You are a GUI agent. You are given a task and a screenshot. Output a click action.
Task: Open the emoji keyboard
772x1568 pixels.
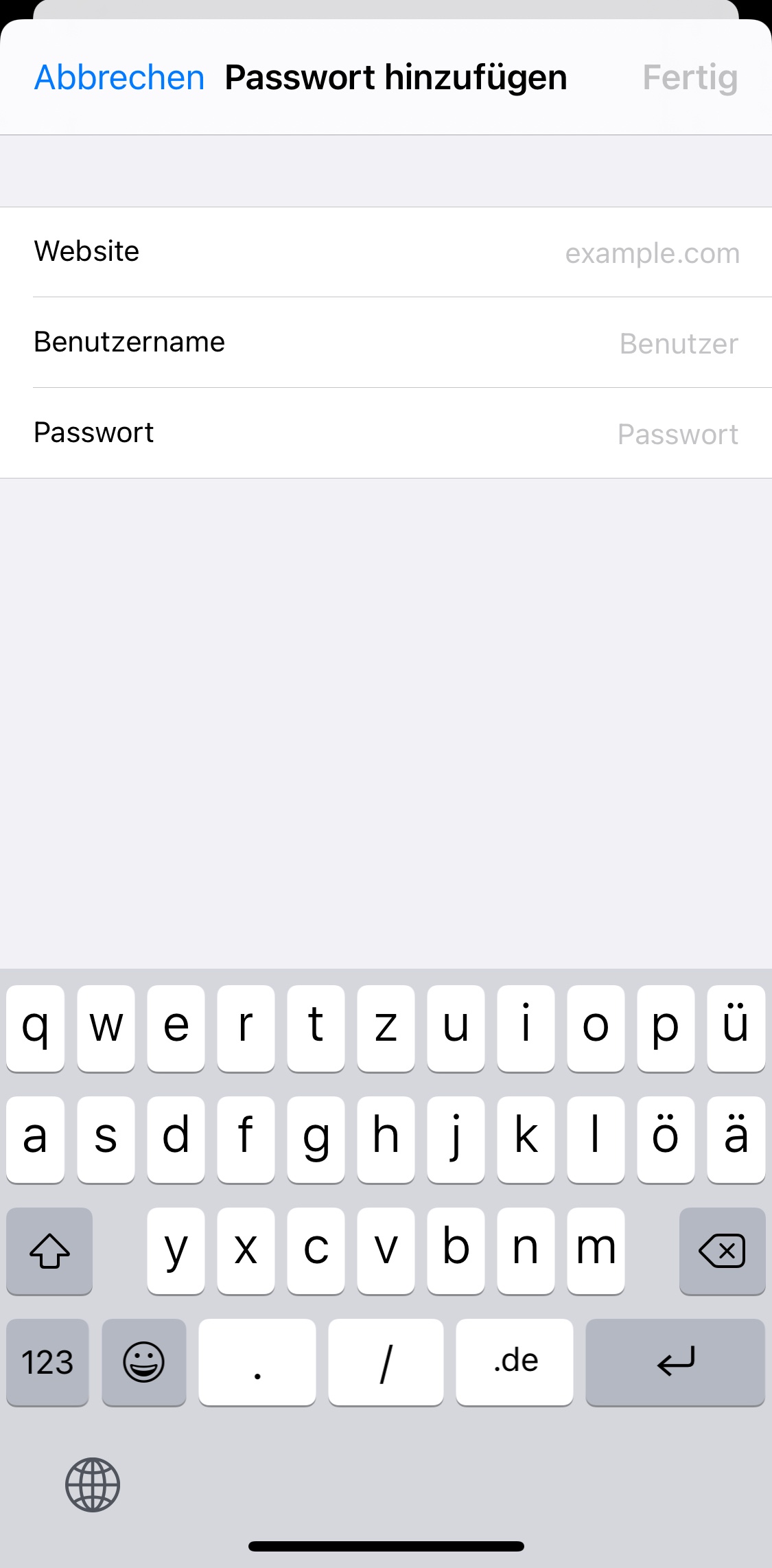[144, 1362]
